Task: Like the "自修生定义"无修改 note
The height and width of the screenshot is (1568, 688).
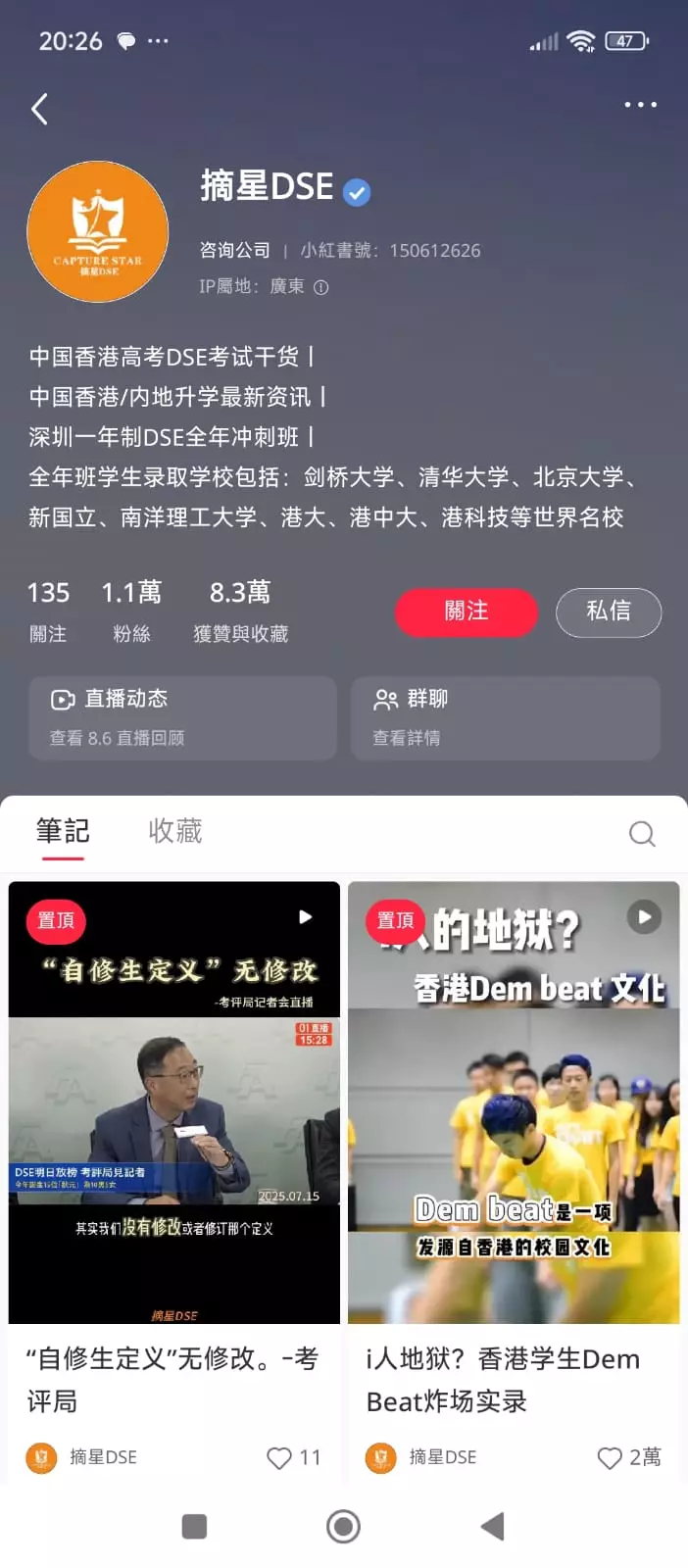Action: tap(279, 1458)
